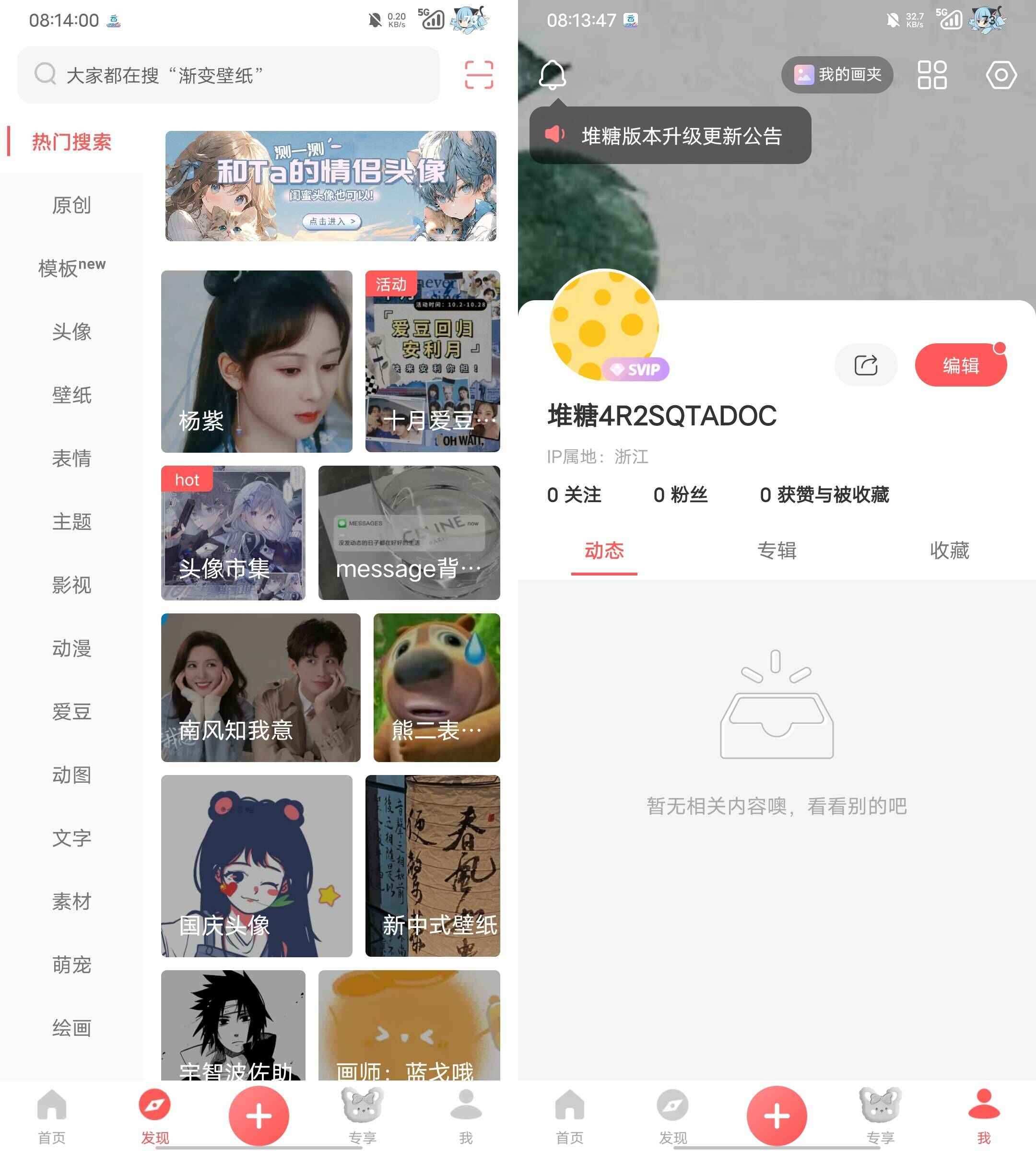
Task: Open the hexagon settings icon
Action: coord(1001,74)
